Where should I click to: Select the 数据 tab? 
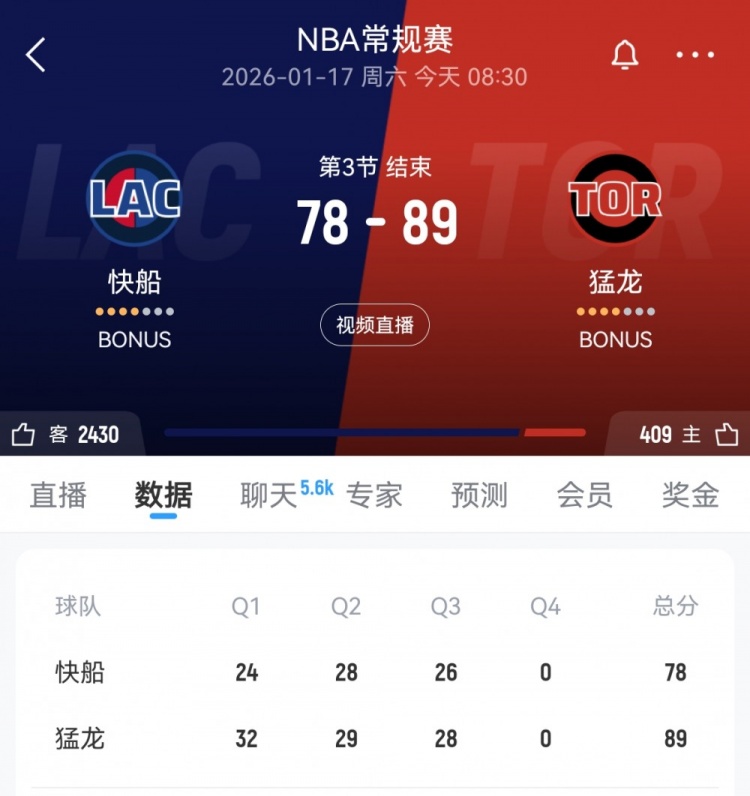pyautogui.click(x=163, y=495)
